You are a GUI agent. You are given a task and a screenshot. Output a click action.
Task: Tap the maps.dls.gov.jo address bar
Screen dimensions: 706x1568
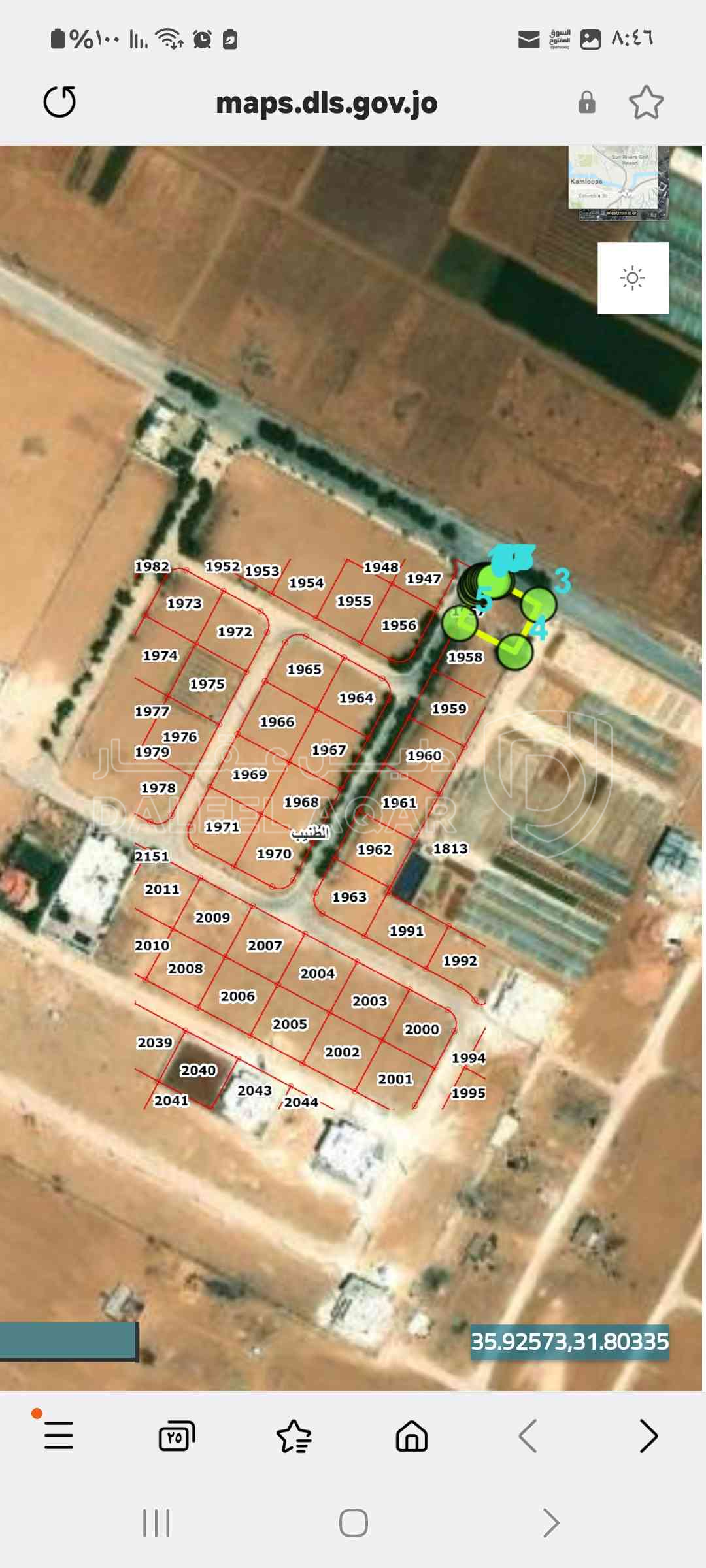tap(326, 103)
